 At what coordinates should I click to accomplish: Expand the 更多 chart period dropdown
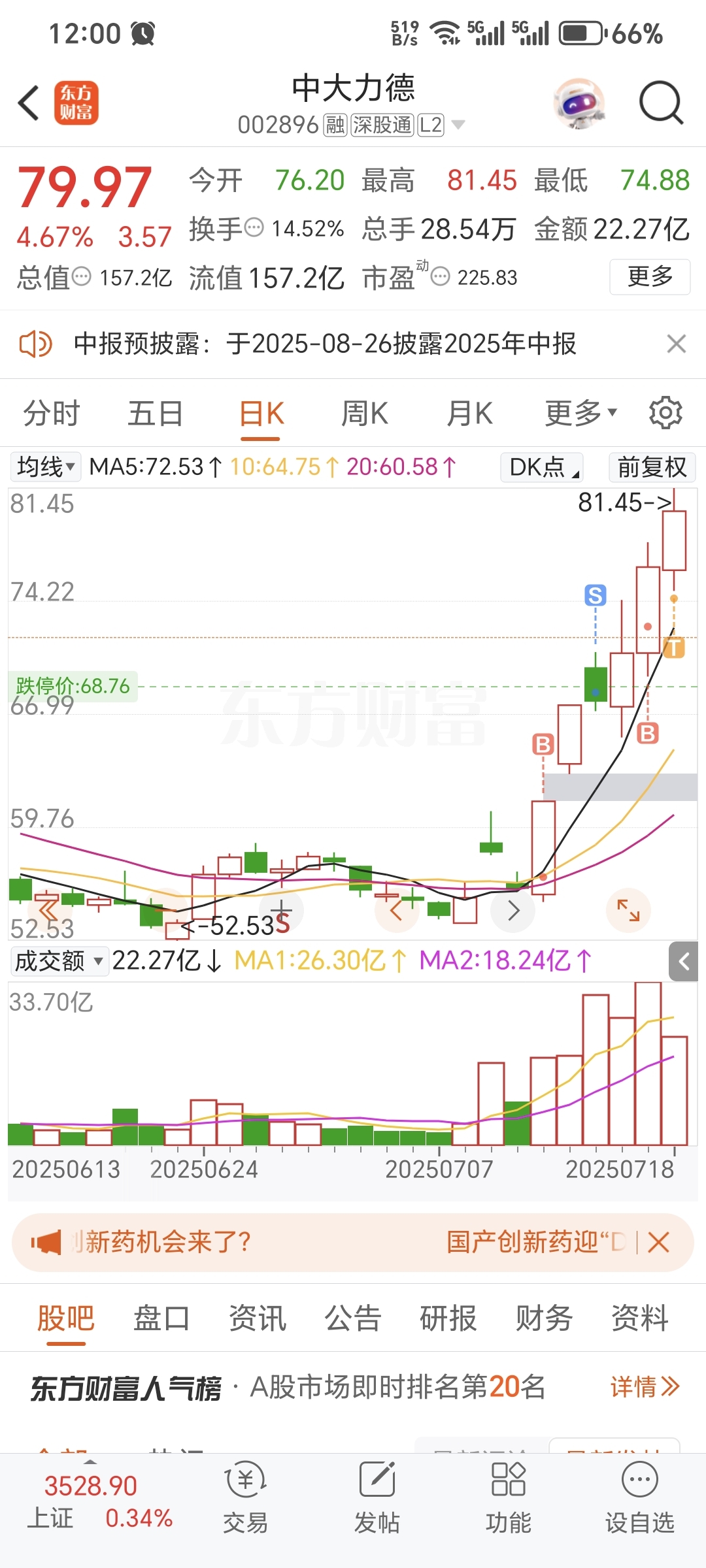[x=580, y=414]
